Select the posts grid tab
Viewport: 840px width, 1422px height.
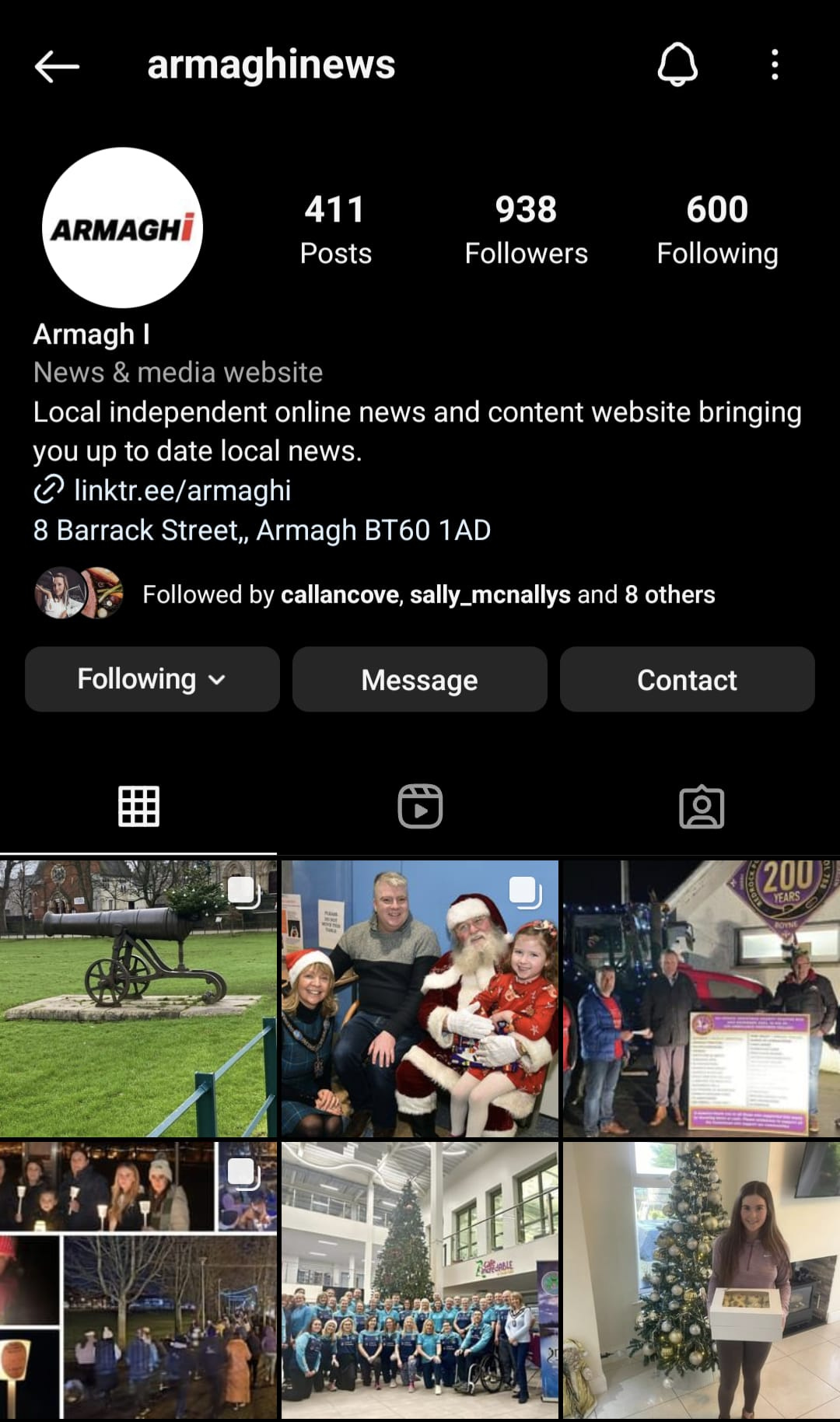[x=138, y=806]
